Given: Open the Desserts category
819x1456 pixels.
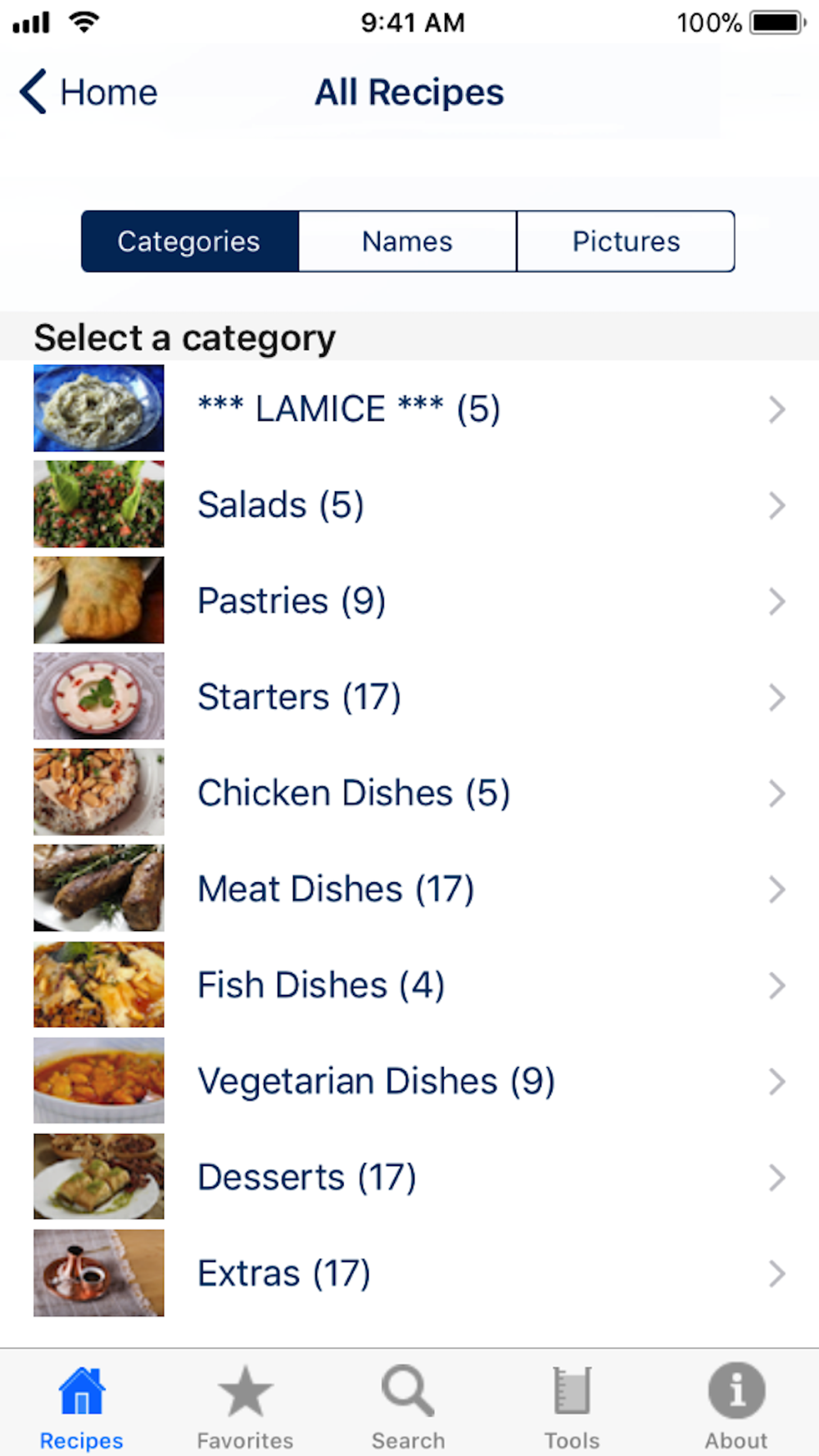Looking at the screenshot, I should 409,1177.
